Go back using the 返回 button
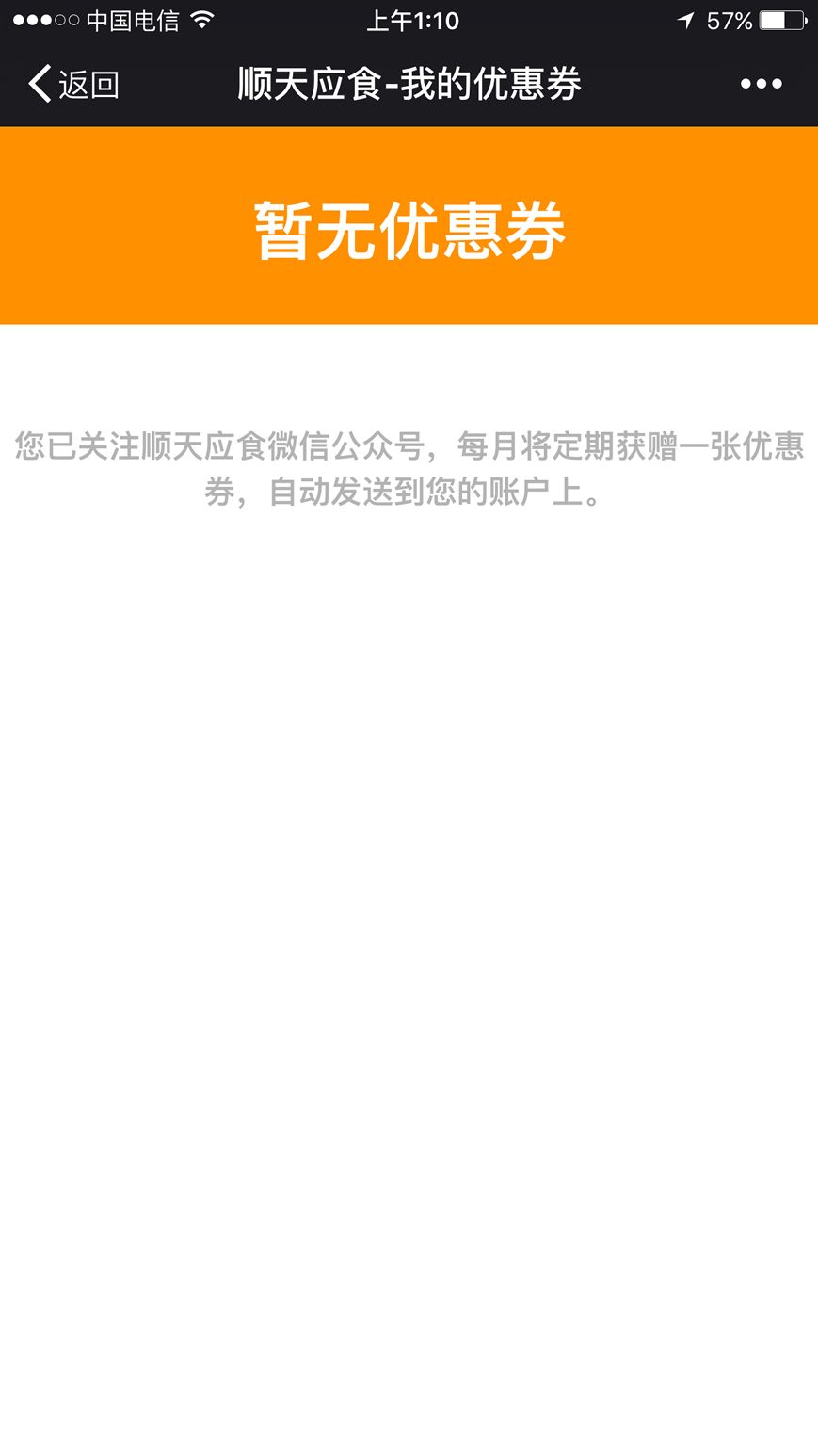Viewport: 818px width, 1456px height. click(x=73, y=84)
